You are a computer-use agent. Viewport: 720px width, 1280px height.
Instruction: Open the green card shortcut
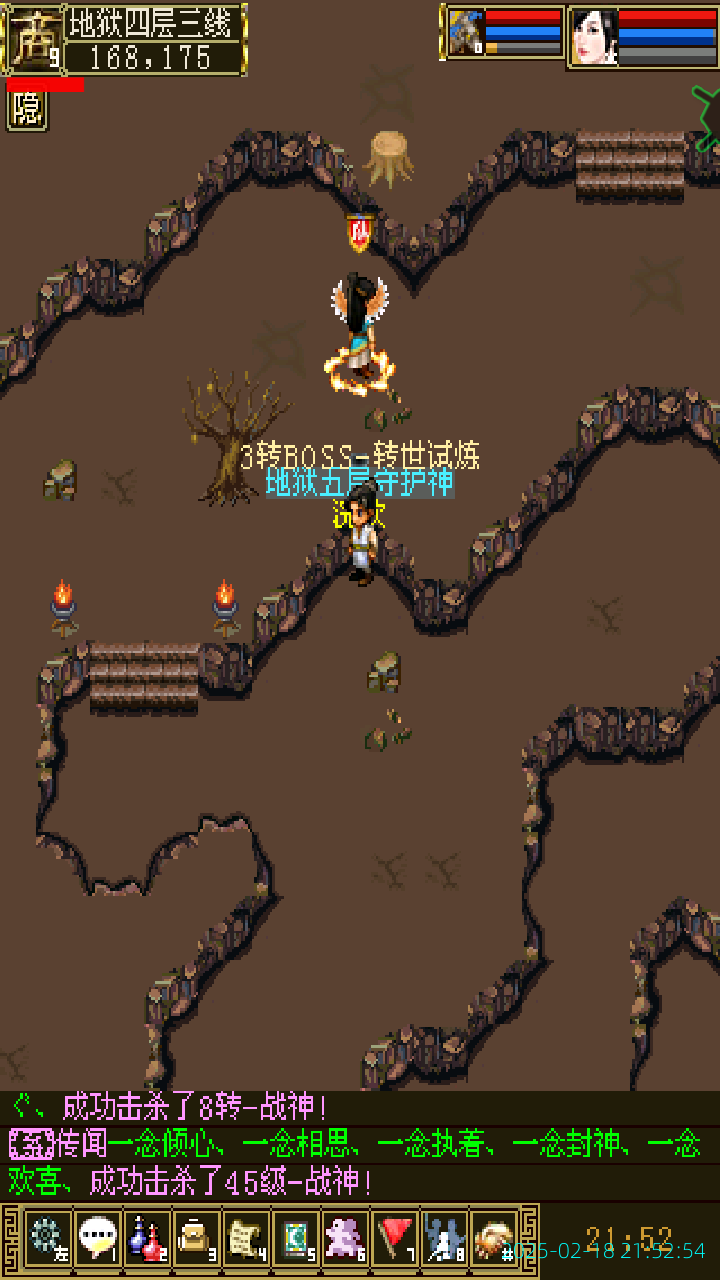[x=296, y=1240]
